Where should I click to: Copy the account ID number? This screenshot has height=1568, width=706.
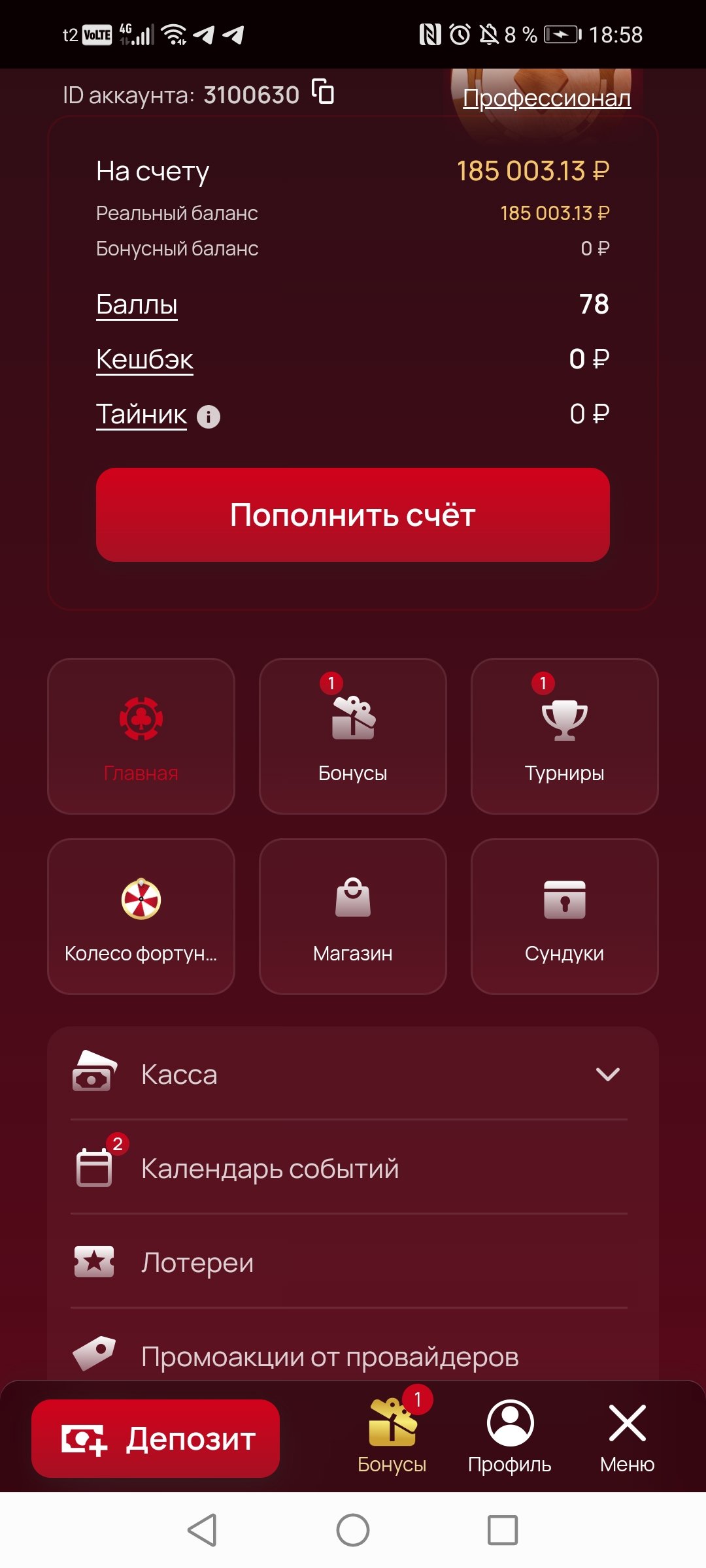click(x=323, y=91)
